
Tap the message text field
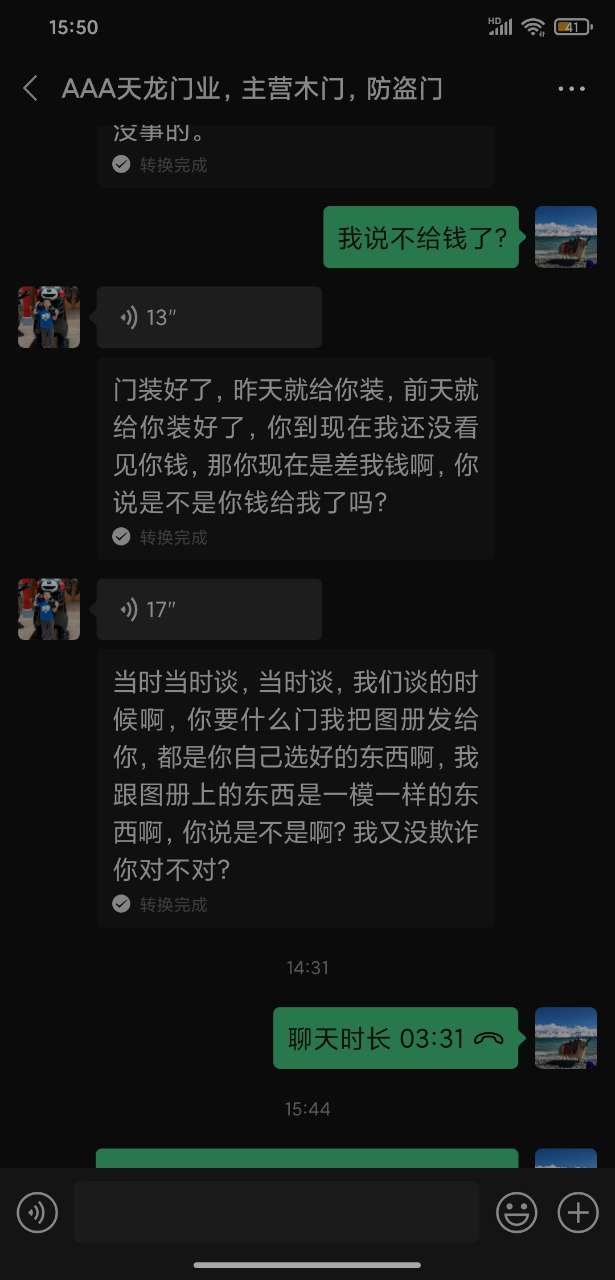pyautogui.click(x=276, y=1213)
